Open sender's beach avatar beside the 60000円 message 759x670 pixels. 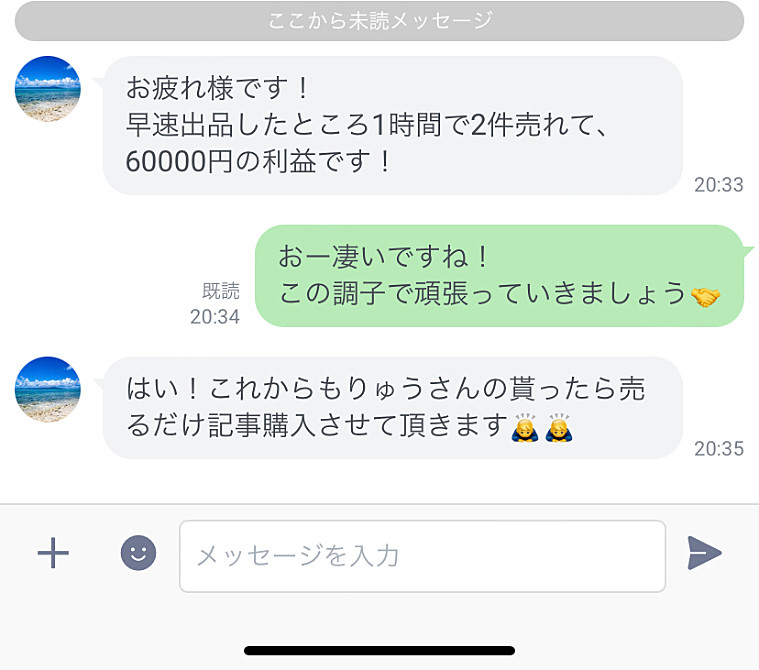[x=48, y=89]
